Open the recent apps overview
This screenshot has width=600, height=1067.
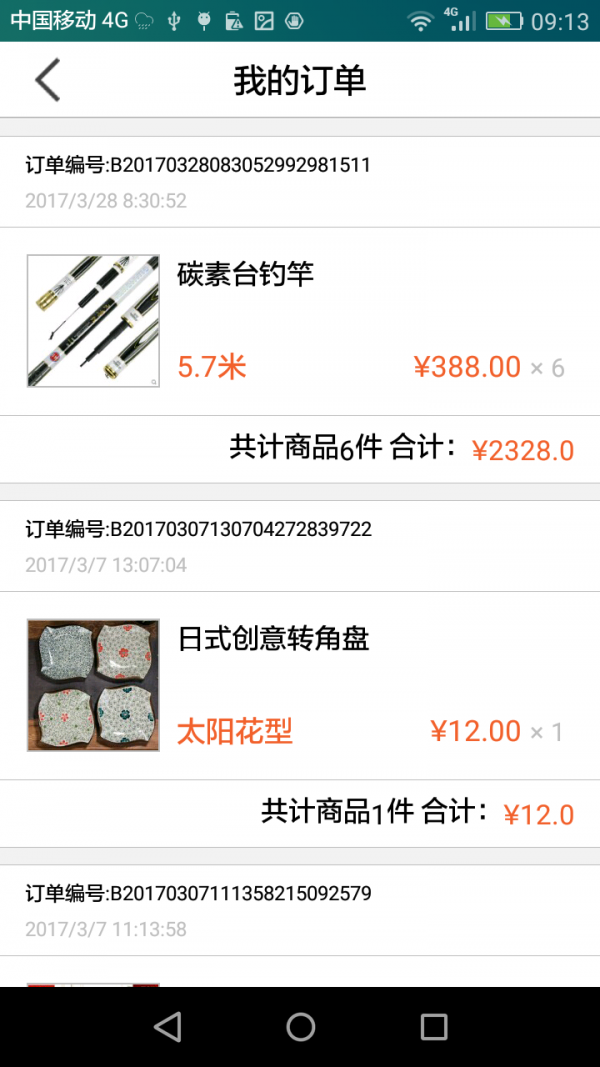coord(433,1026)
